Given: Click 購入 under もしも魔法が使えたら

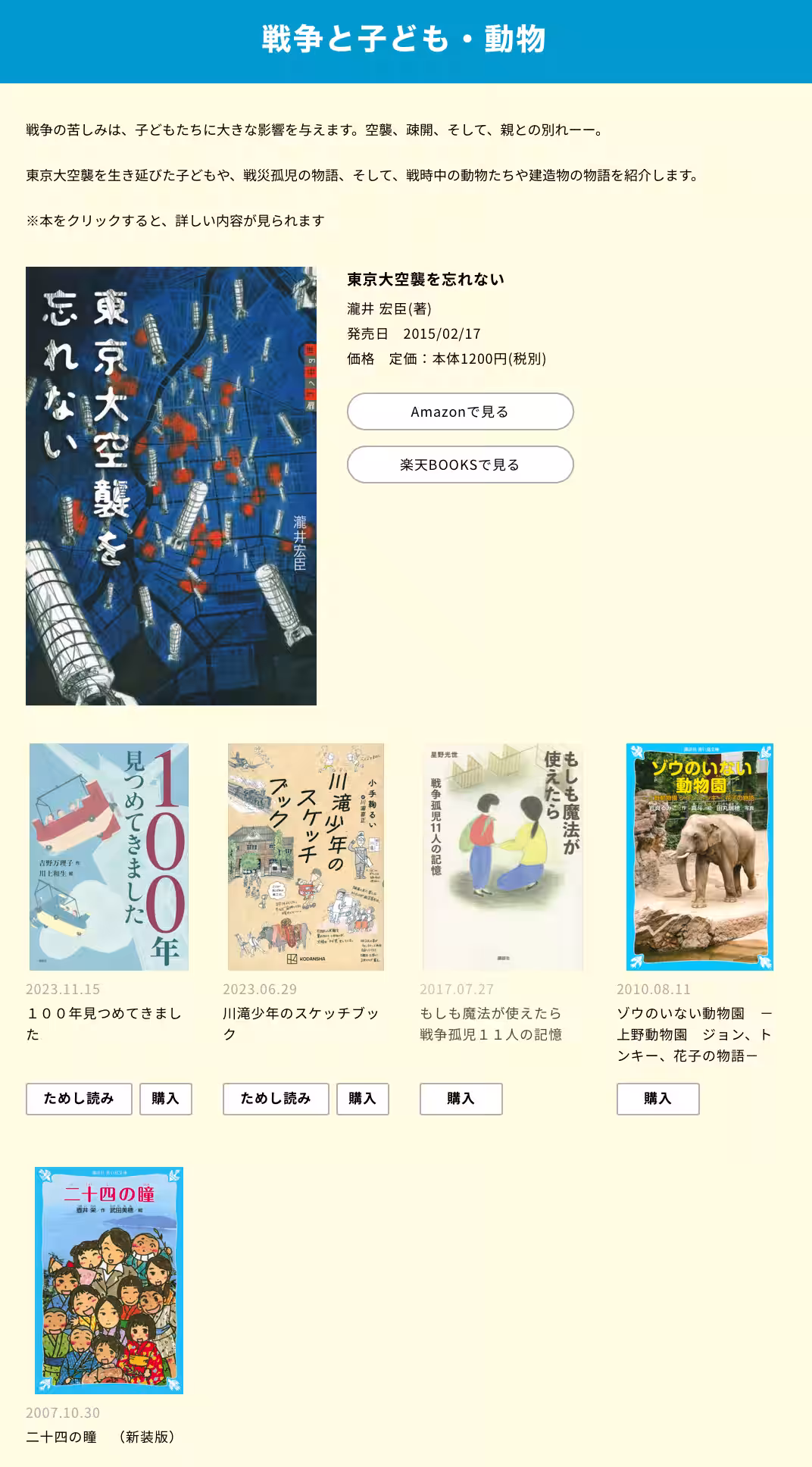Looking at the screenshot, I should [461, 1099].
